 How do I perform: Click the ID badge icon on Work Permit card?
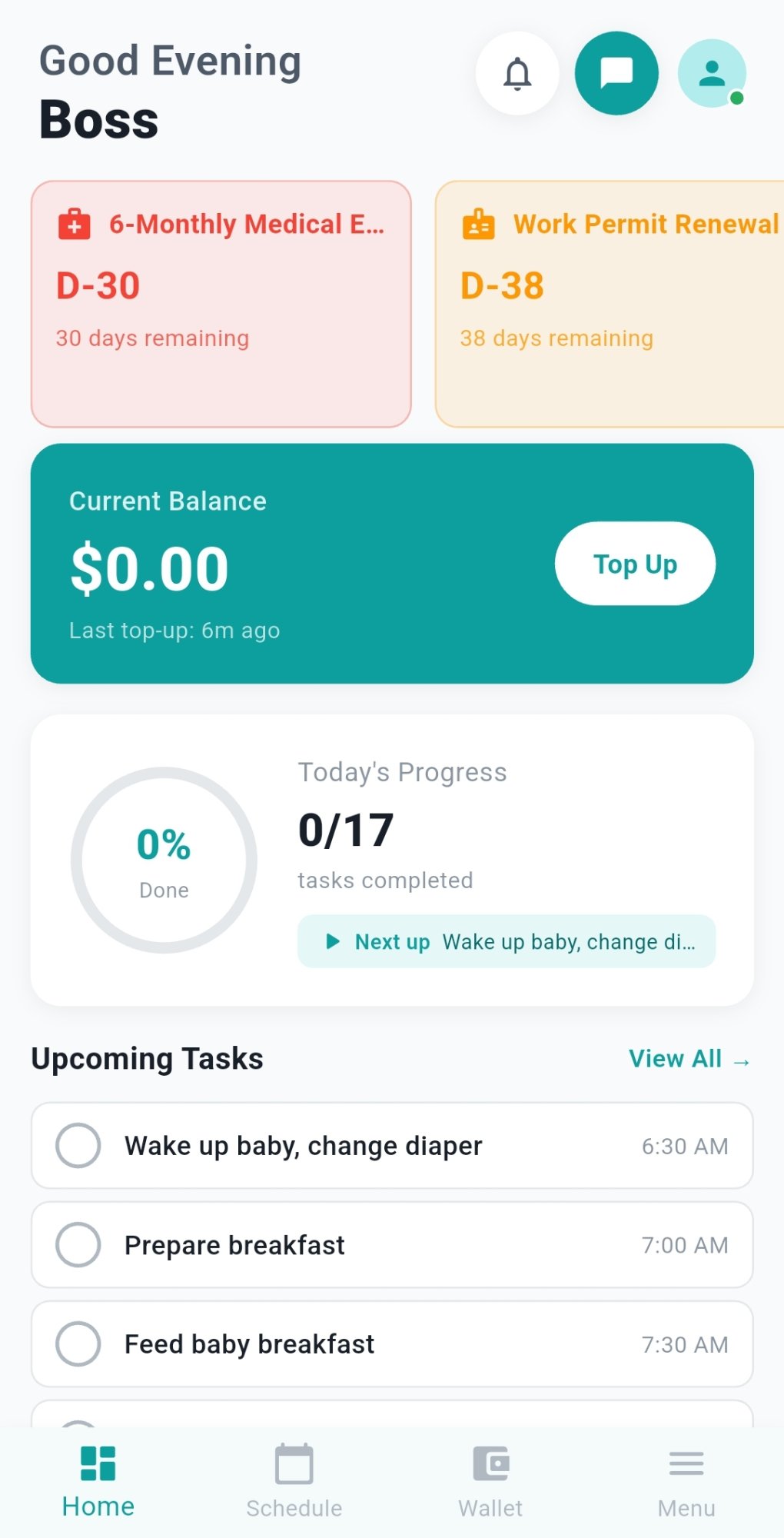pyautogui.click(x=478, y=225)
